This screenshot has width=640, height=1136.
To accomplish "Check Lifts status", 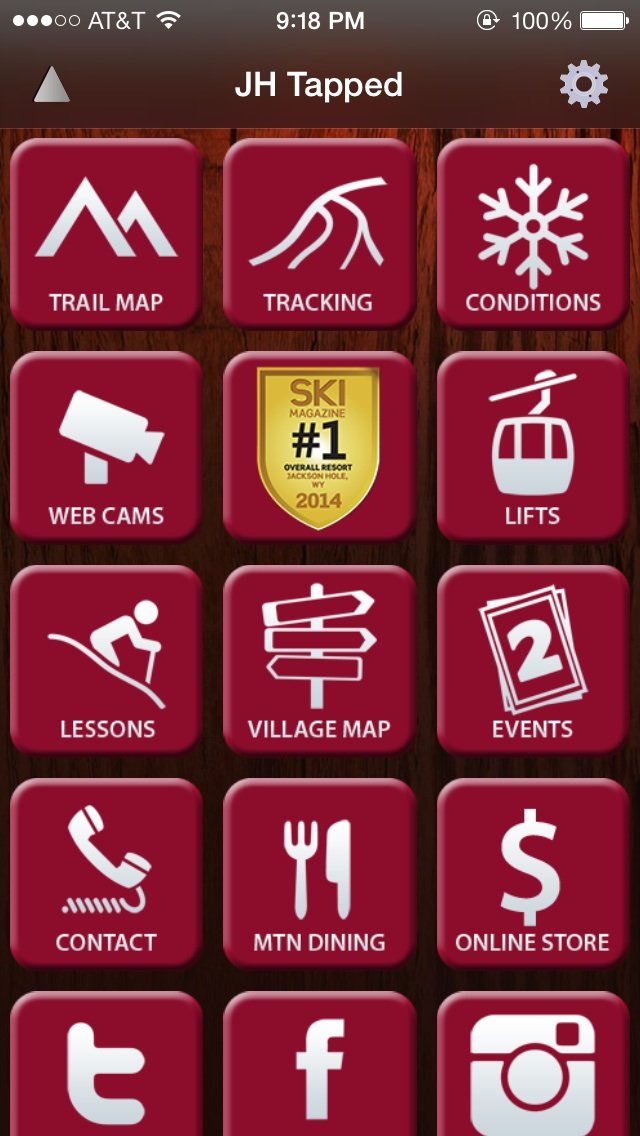I will [x=533, y=447].
